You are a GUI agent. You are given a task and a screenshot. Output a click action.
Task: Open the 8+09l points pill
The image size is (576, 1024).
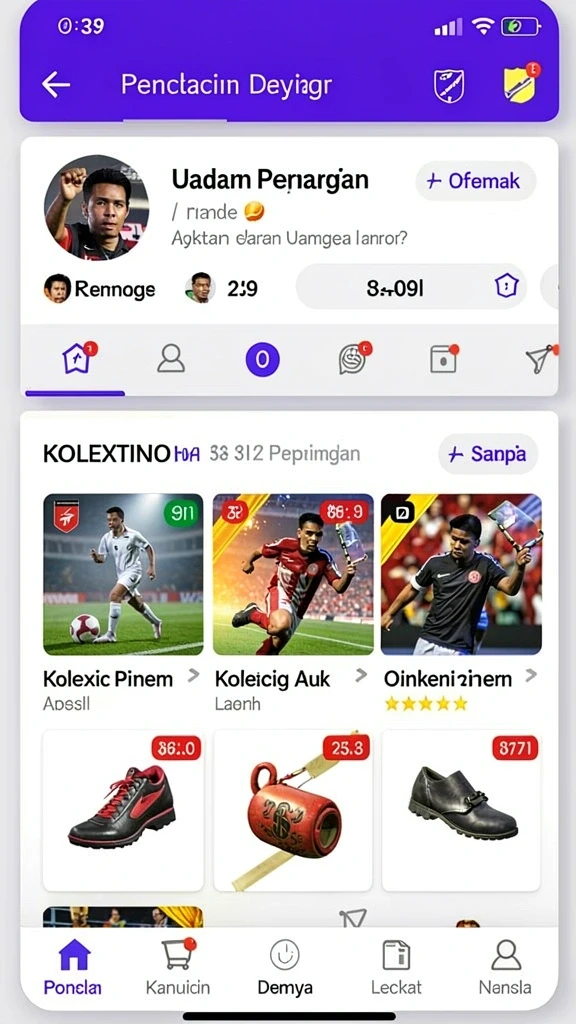click(411, 287)
